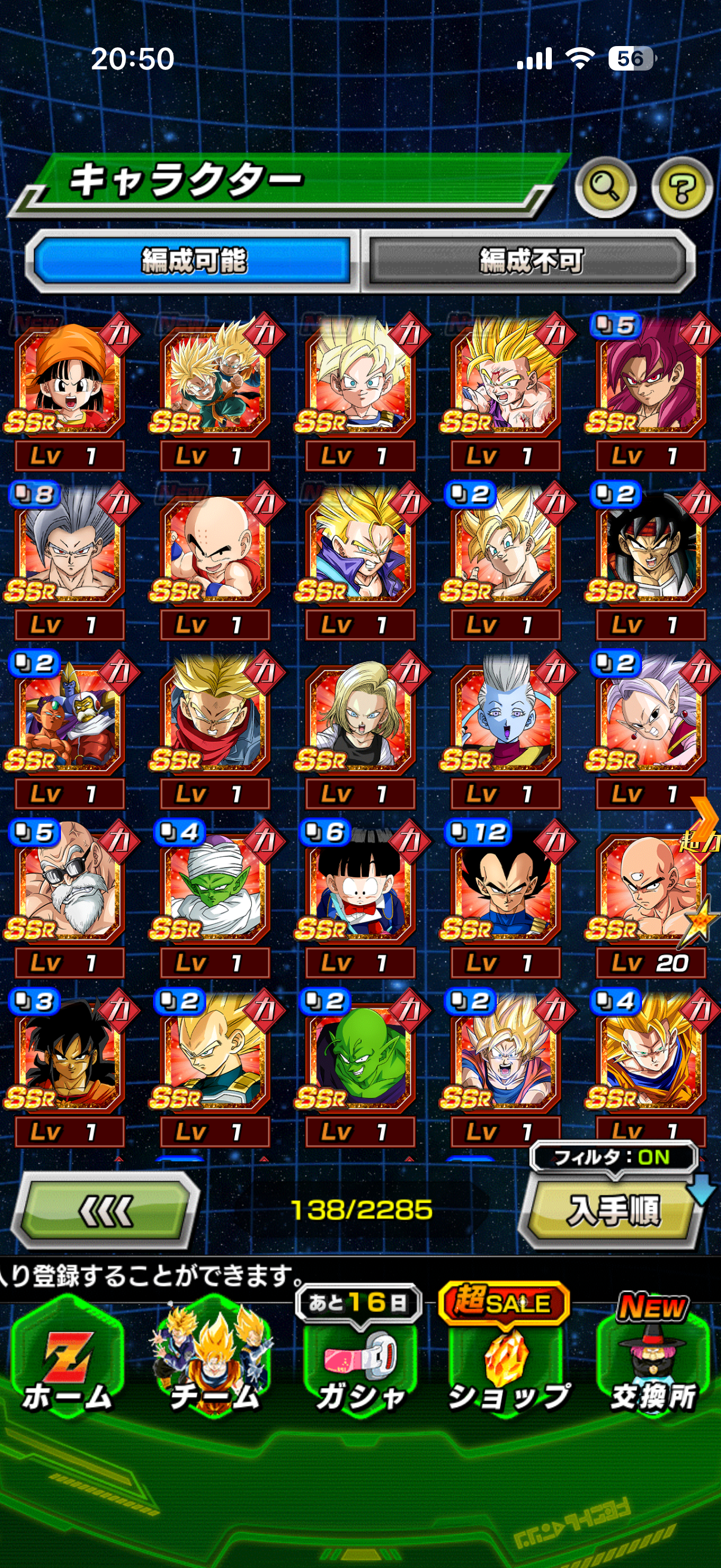Open the 交換所 menu
This screenshot has width=721, height=1568.
tap(653, 1365)
